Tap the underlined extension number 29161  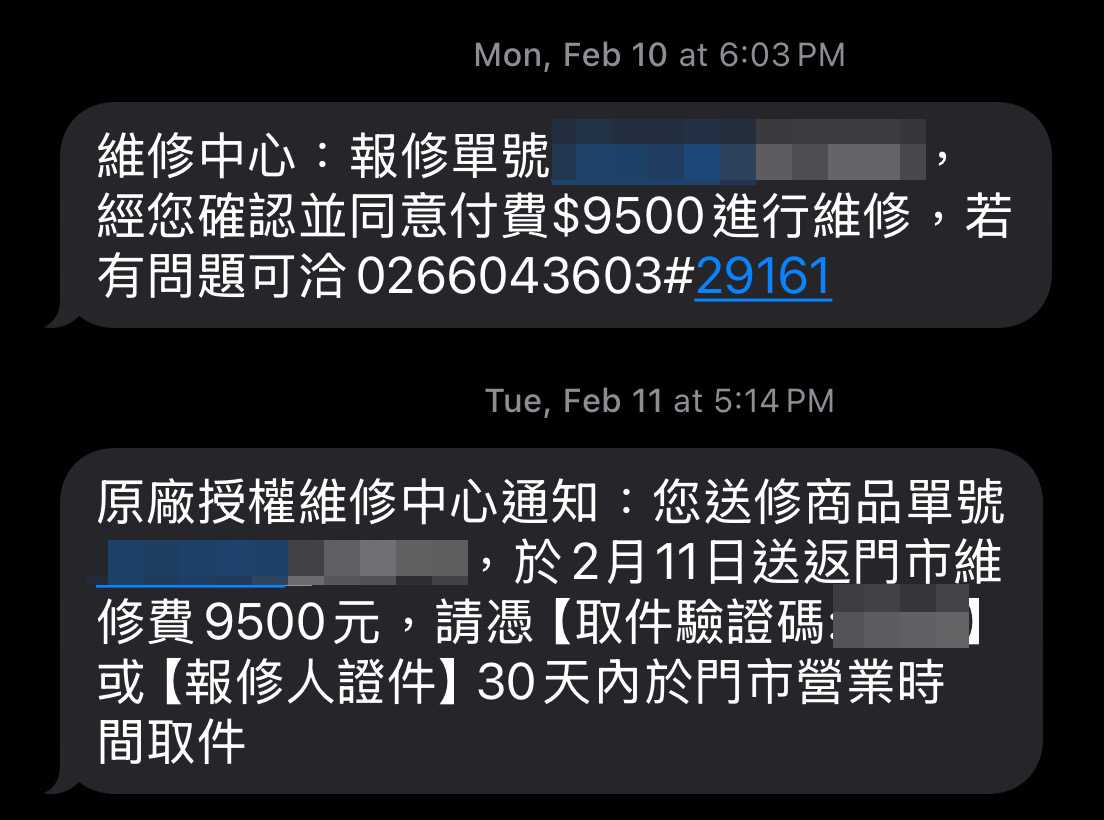coord(763,276)
